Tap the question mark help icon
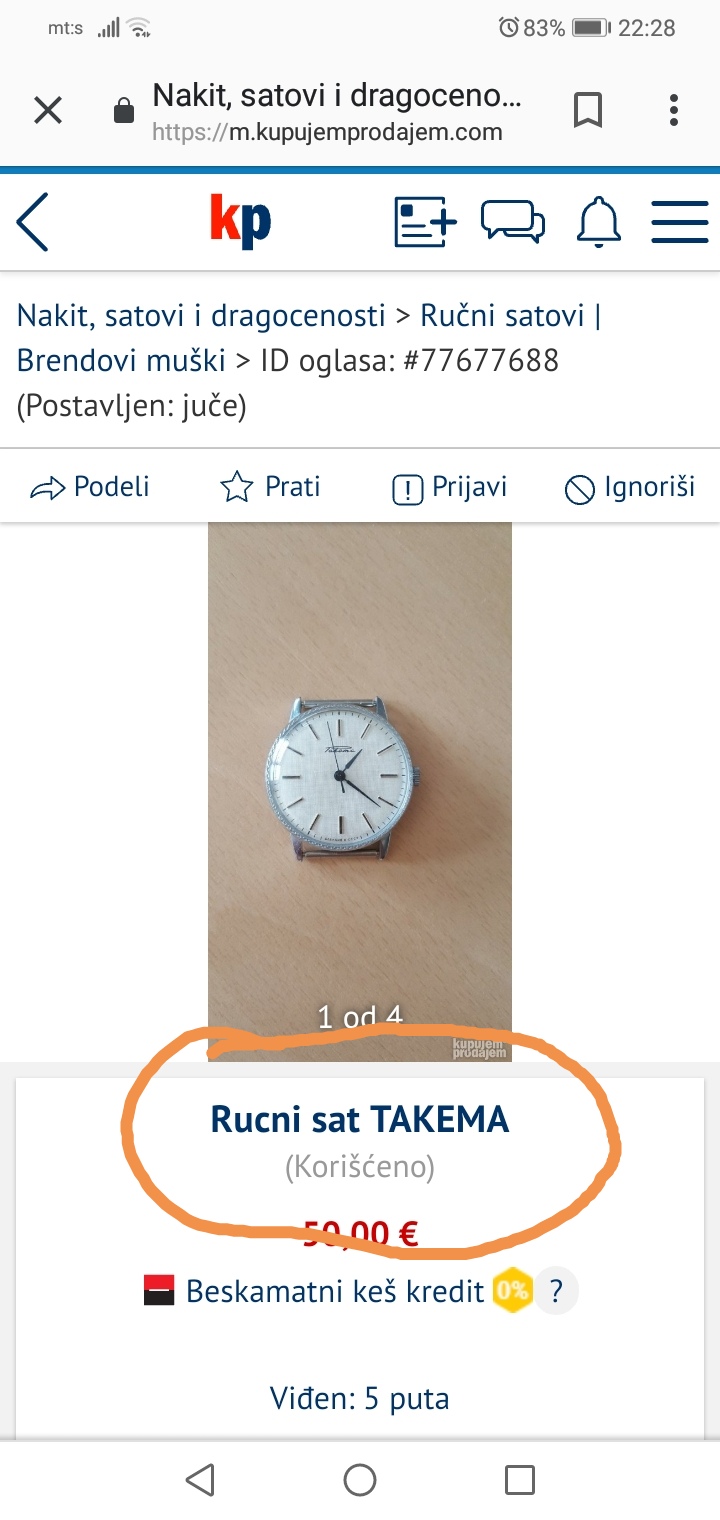720x1520 pixels. tap(556, 1291)
